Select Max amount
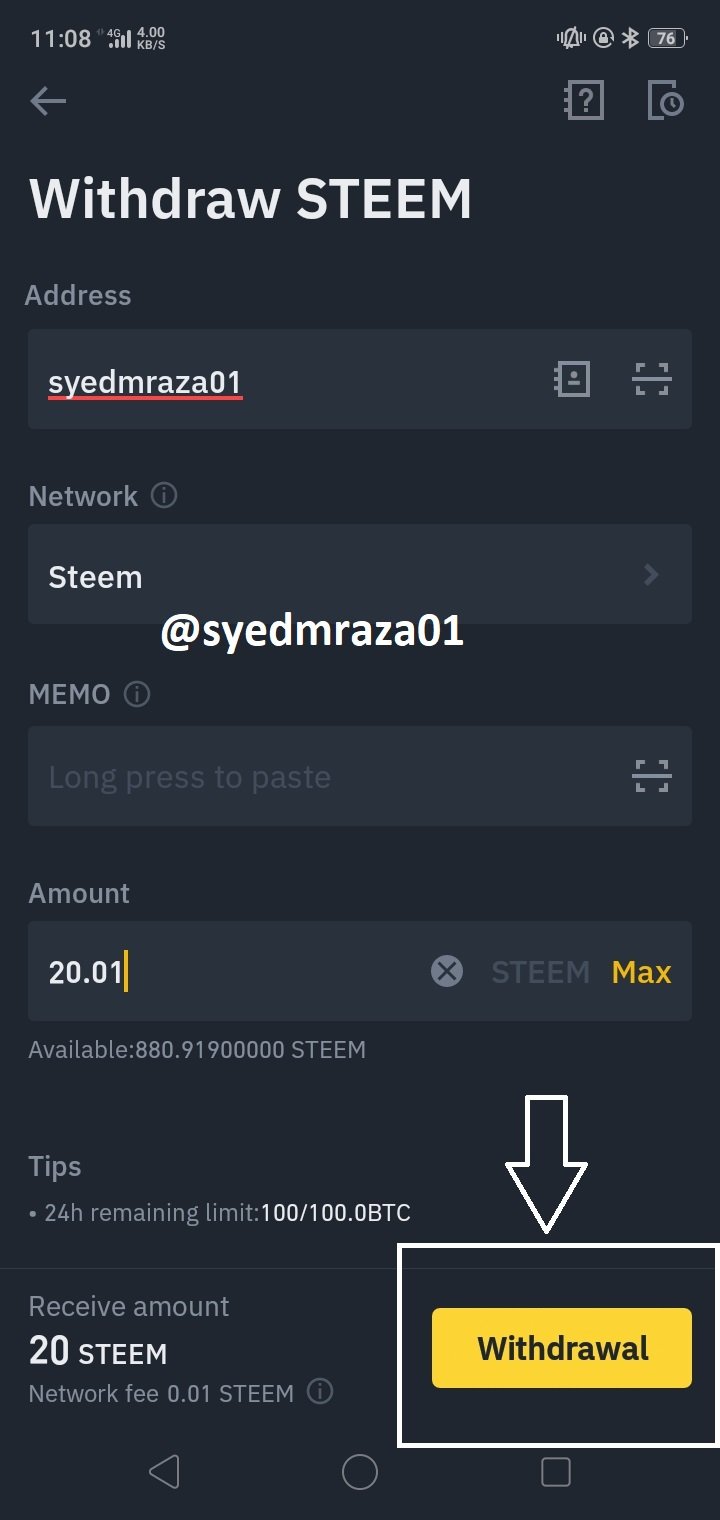Screen dimensions: 720x1520 [x=641, y=971]
